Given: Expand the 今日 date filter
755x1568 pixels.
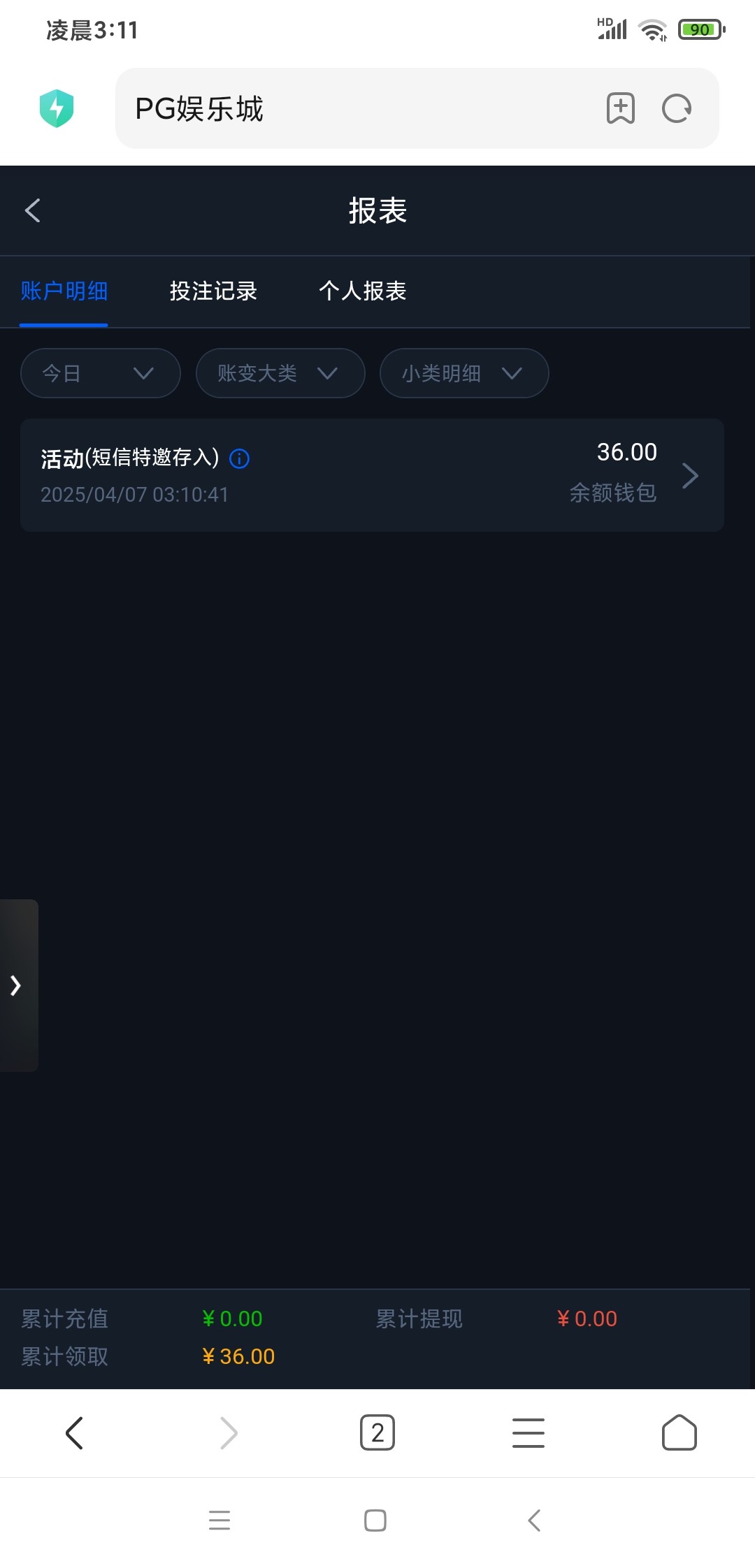Looking at the screenshot, I should (101, 373).
